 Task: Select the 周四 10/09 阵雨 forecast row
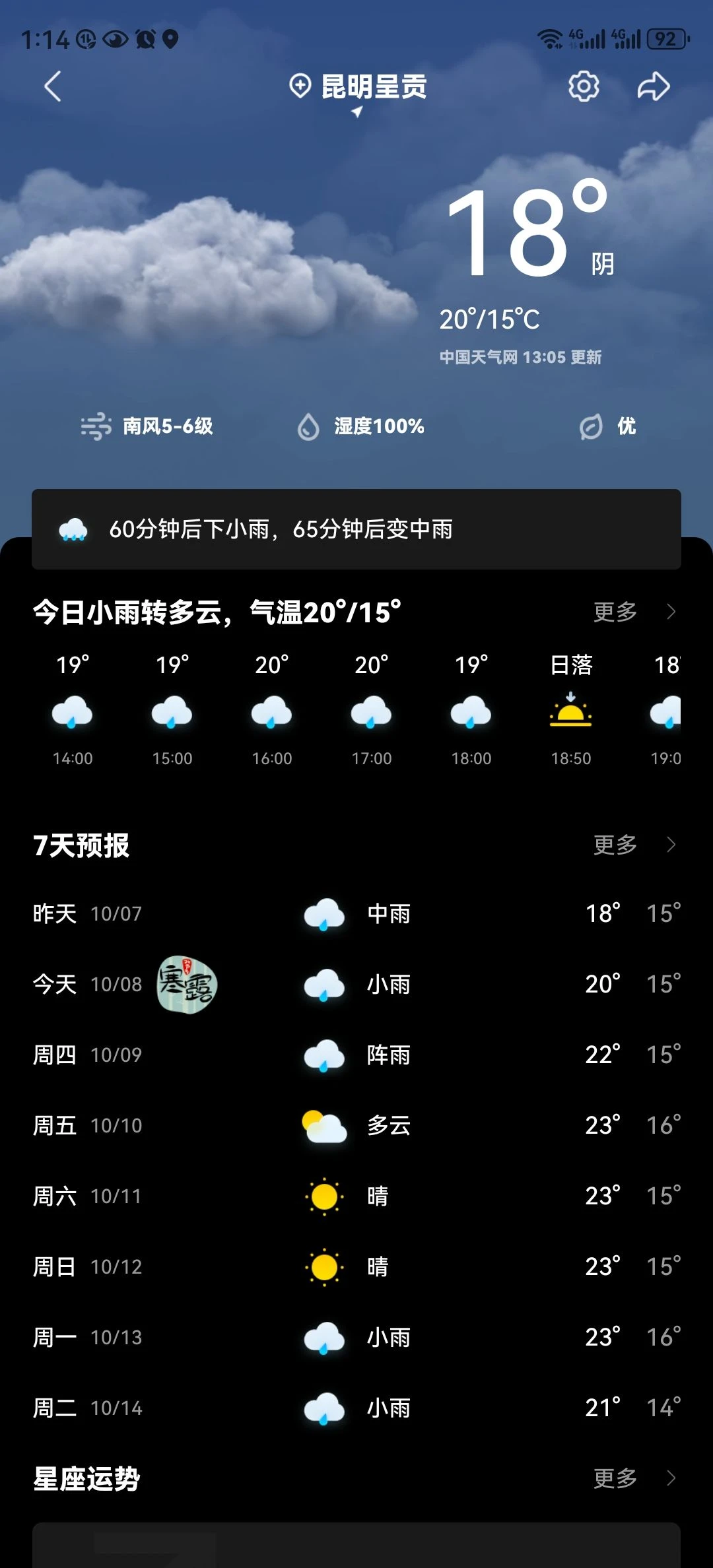356,1055
